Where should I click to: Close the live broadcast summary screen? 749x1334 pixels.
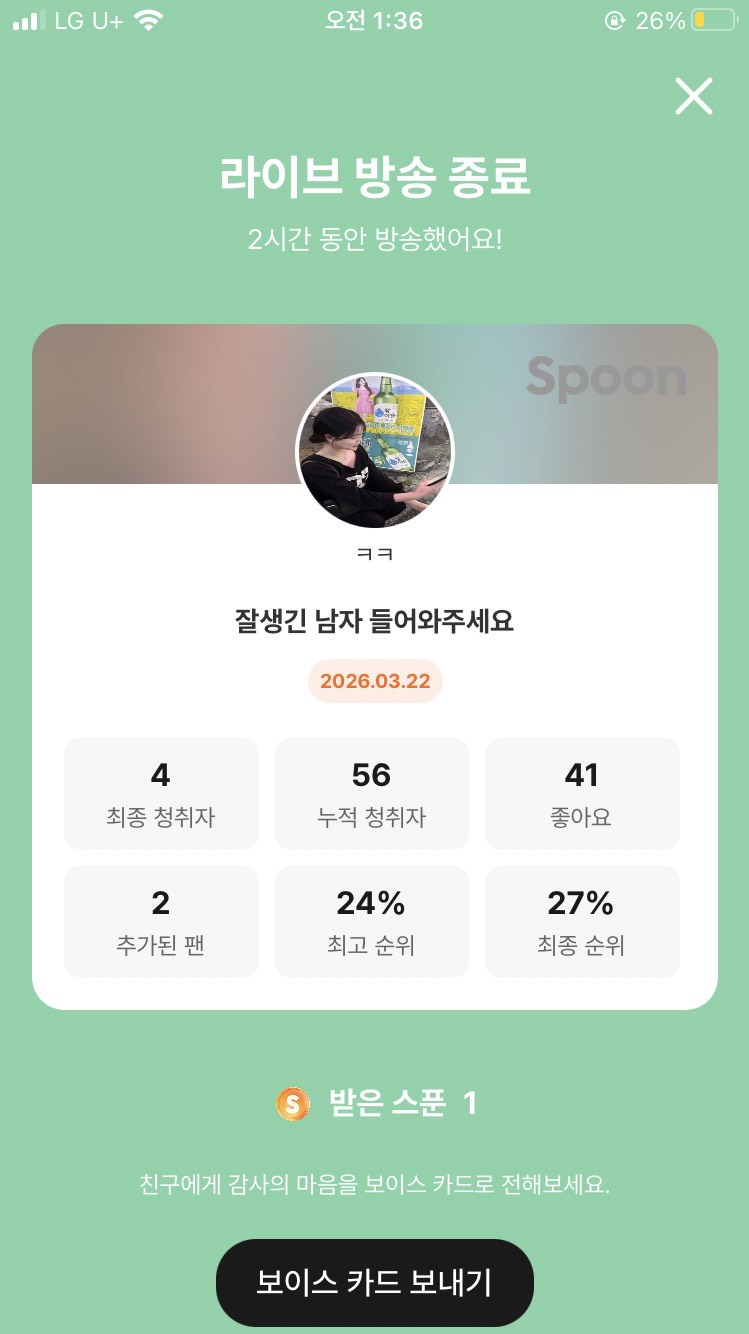pos(693,97)
